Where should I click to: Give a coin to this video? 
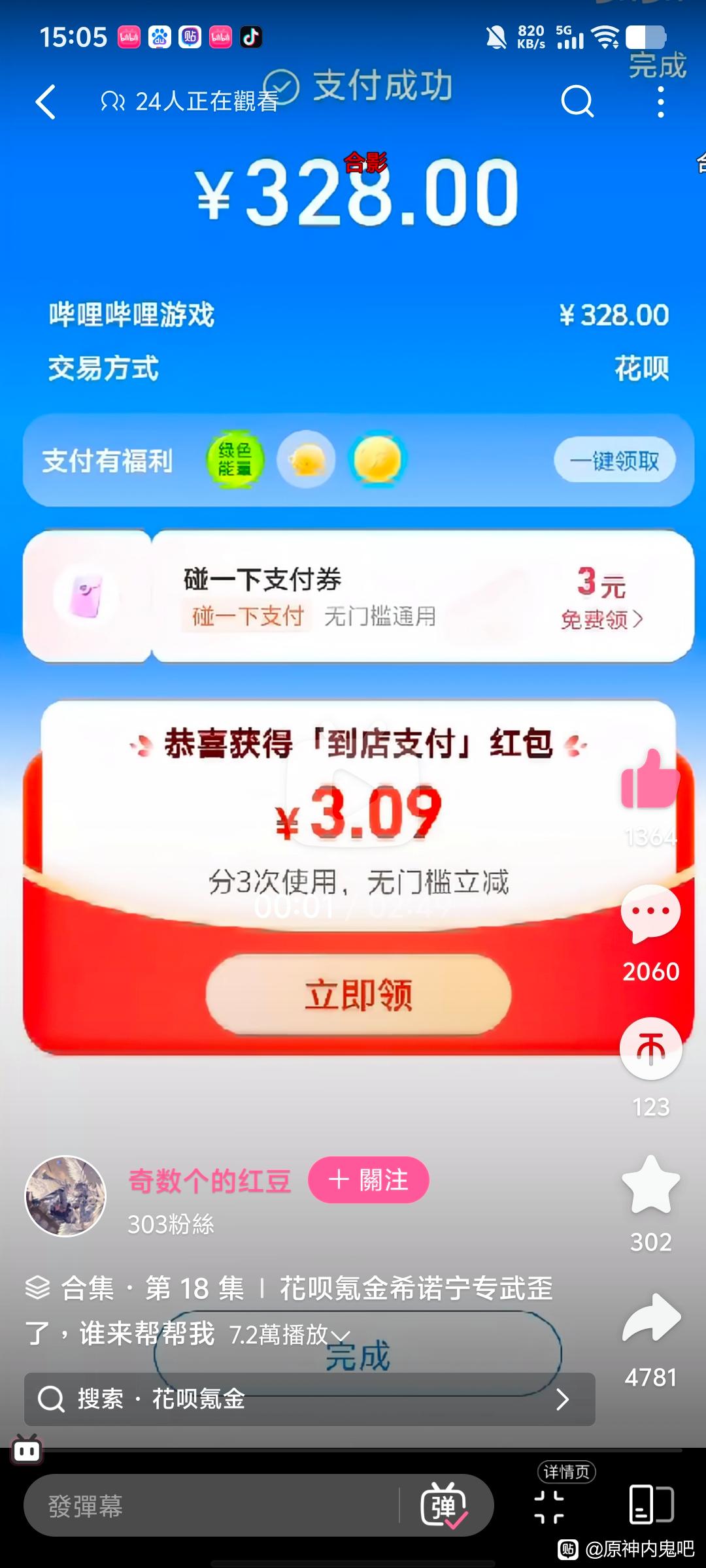[650, 1049]
